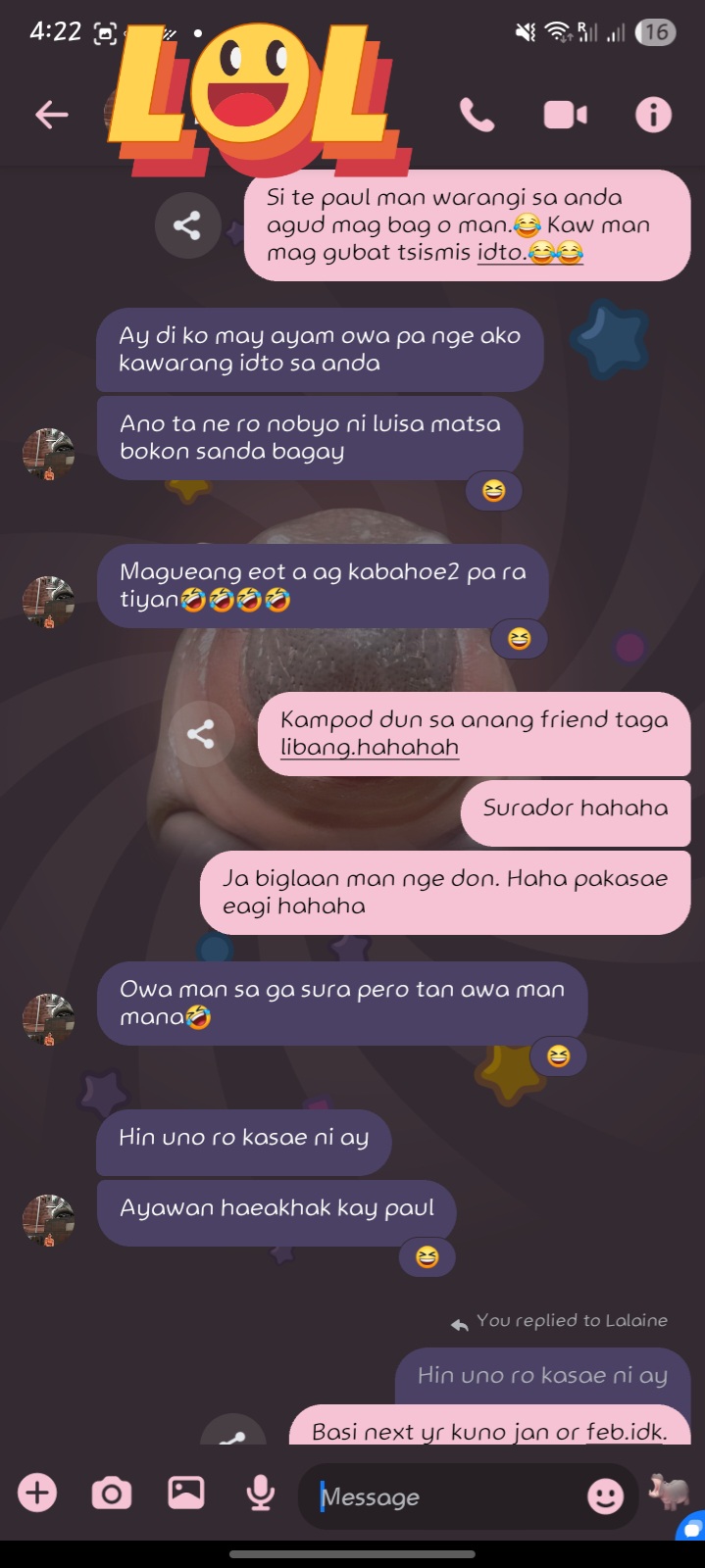Share the 'Kampod dun sa anang friend' message
Image resolution: width=705 pixels, height=1568 pixels.
click(x=201, y=734)
